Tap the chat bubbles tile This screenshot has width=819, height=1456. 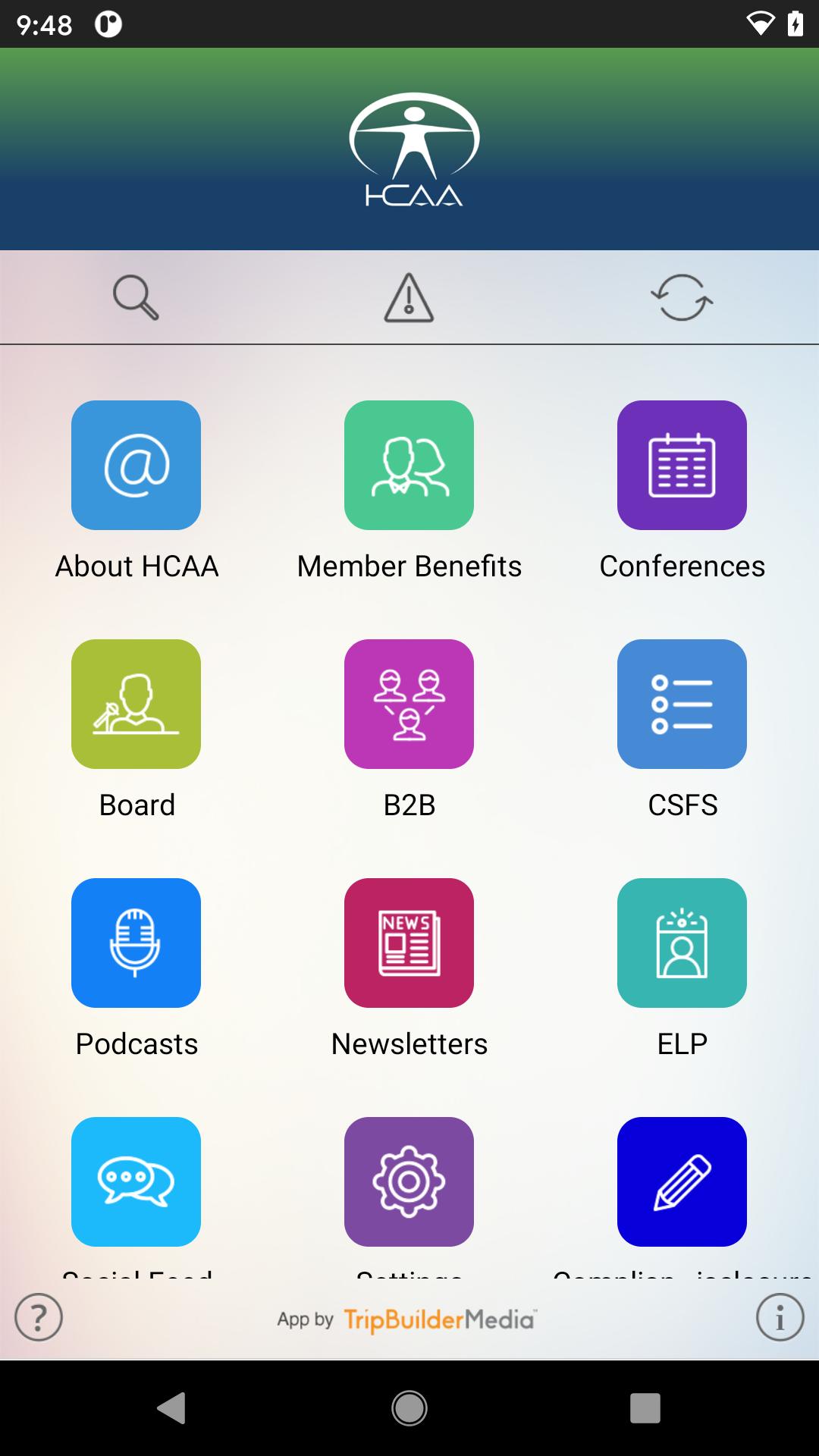(x=136, y=1181)
